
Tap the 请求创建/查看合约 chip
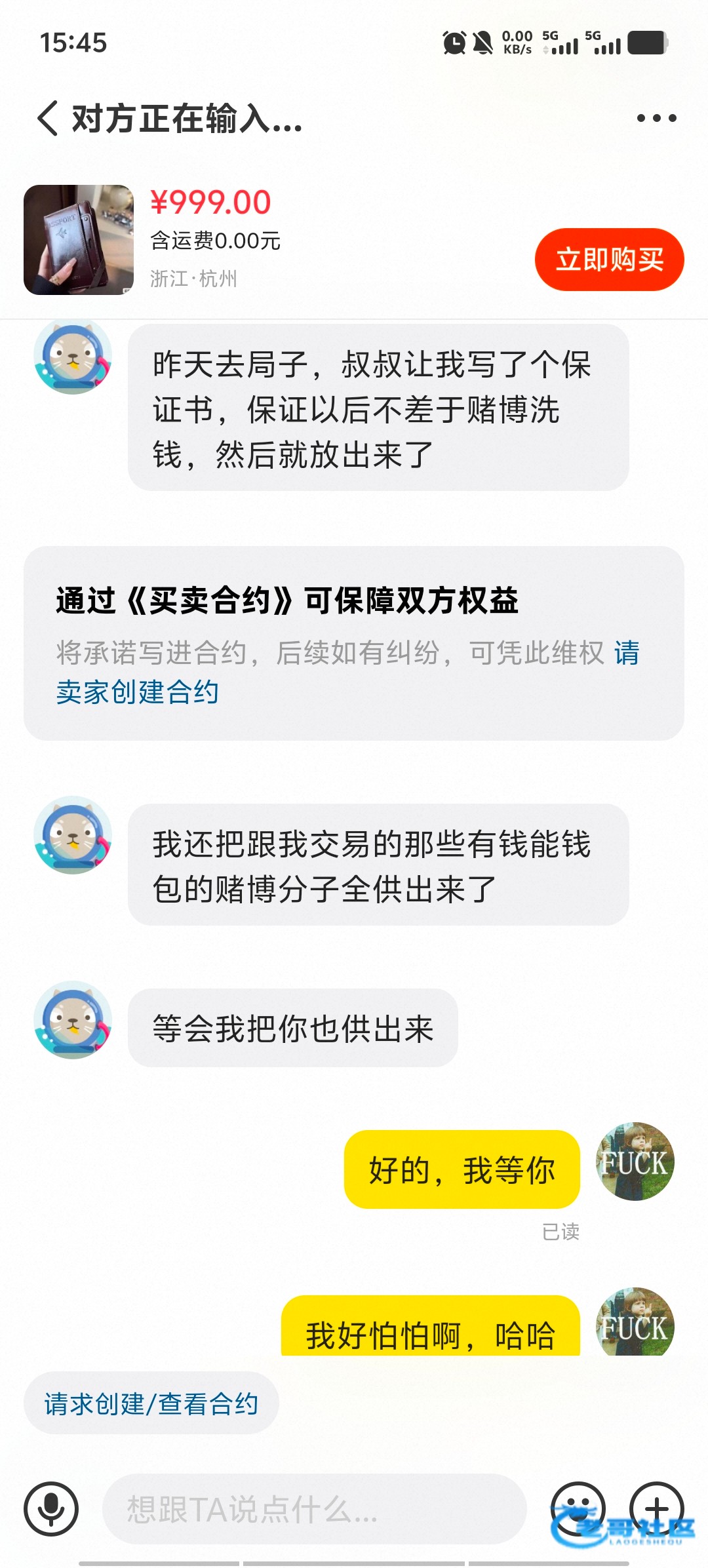pyautogui.click(x=151, y=1403)
